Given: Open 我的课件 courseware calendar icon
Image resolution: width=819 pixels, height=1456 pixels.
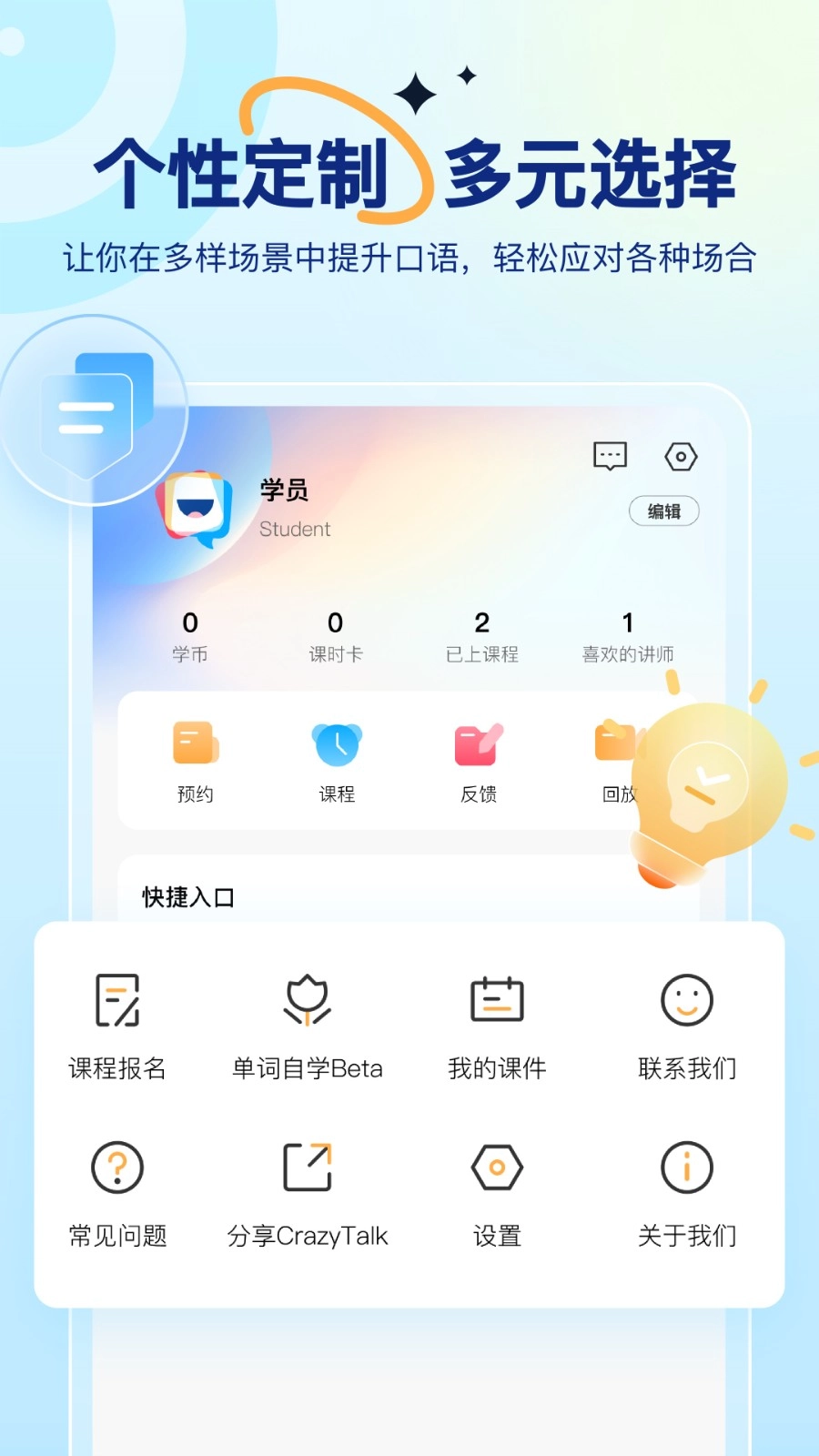Looking at the screenshot, I should click(496, 999).
